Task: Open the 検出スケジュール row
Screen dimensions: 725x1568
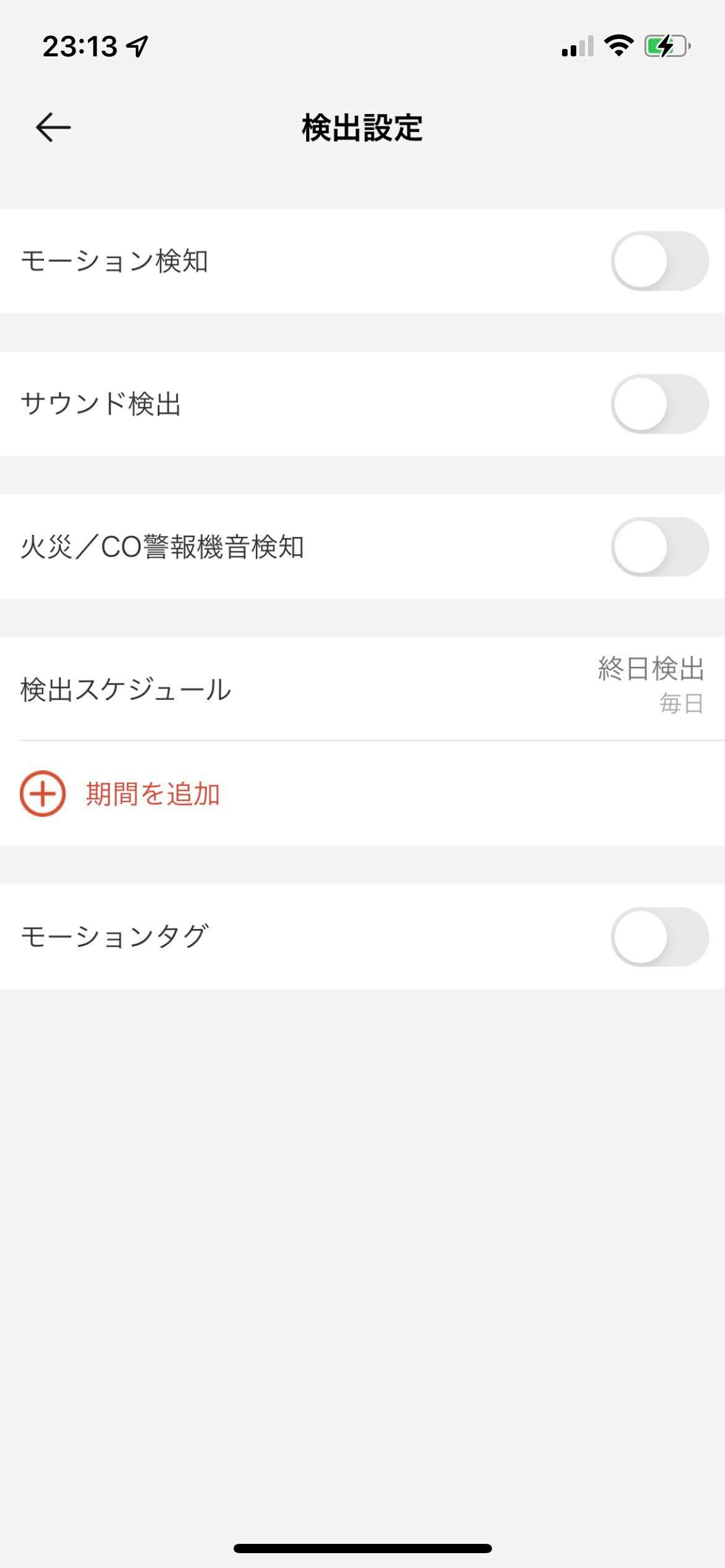Action: (x=362, y=689)
